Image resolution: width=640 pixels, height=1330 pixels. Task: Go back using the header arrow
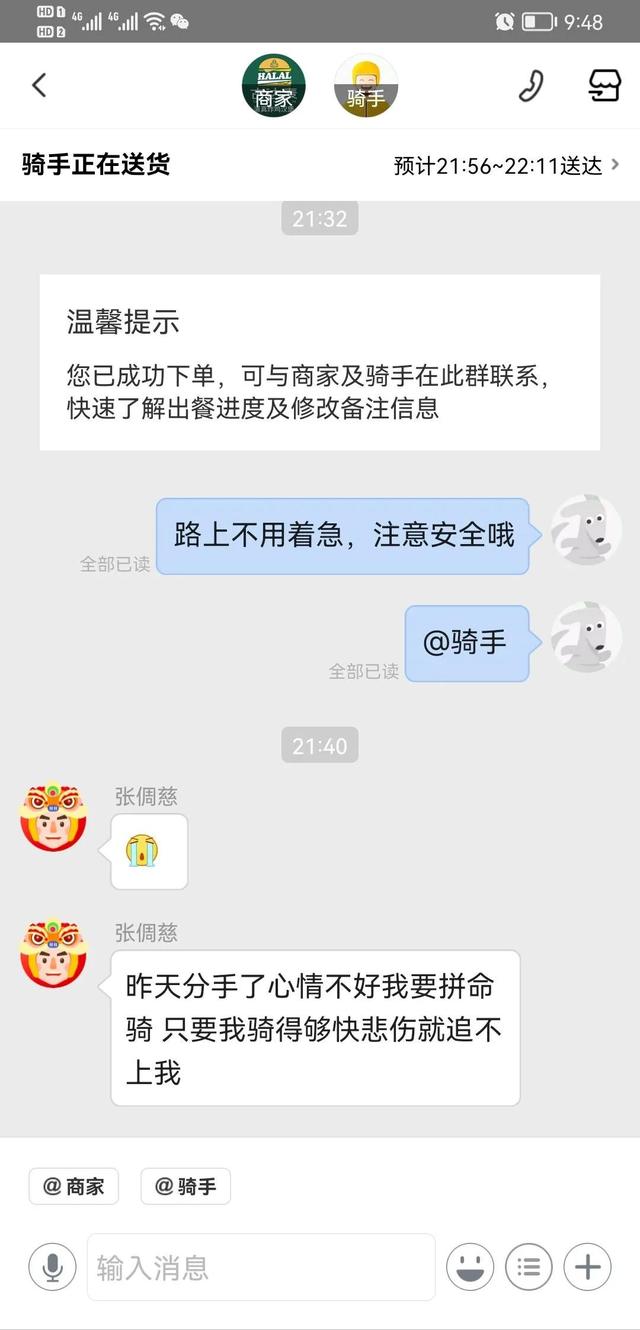[x=39, y=86]
